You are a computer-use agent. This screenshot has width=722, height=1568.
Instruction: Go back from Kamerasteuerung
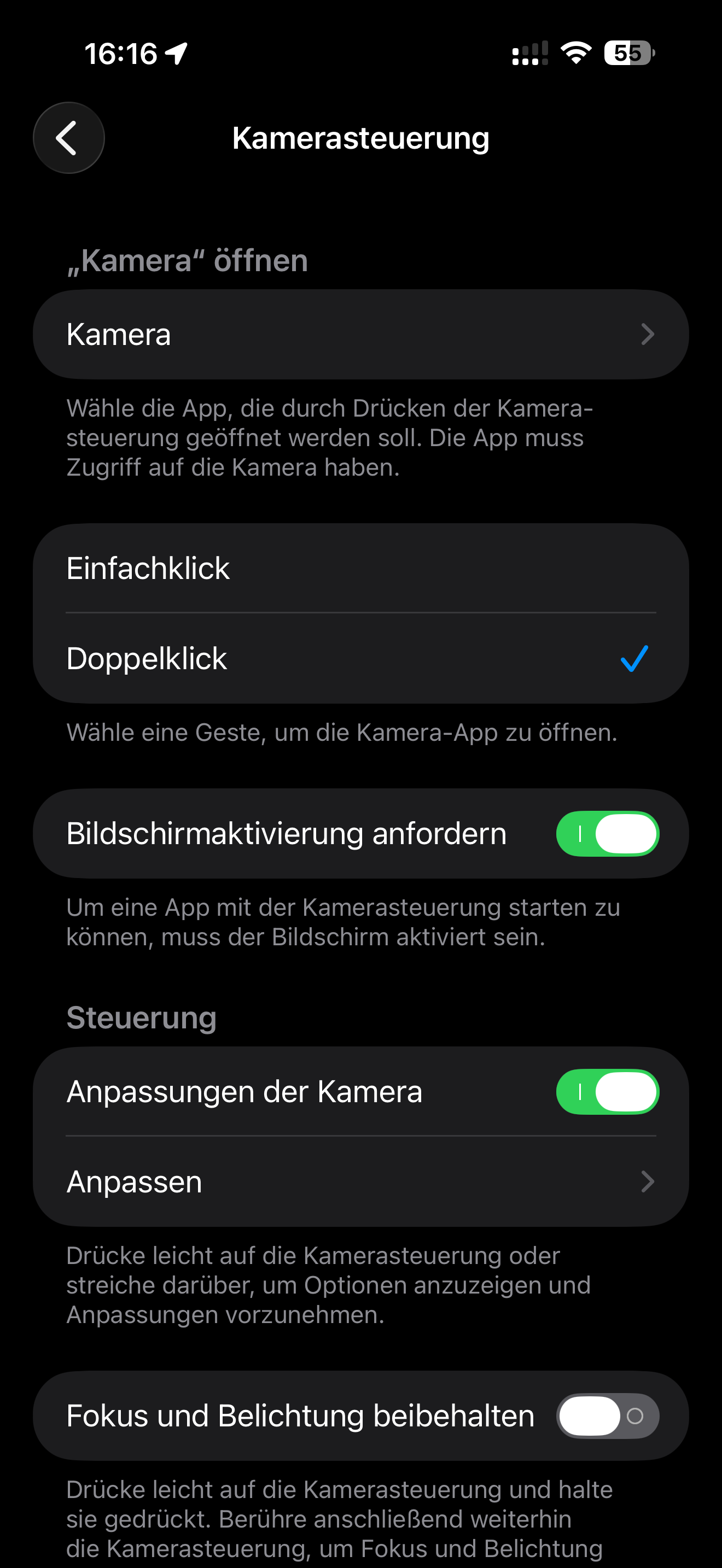68,138
